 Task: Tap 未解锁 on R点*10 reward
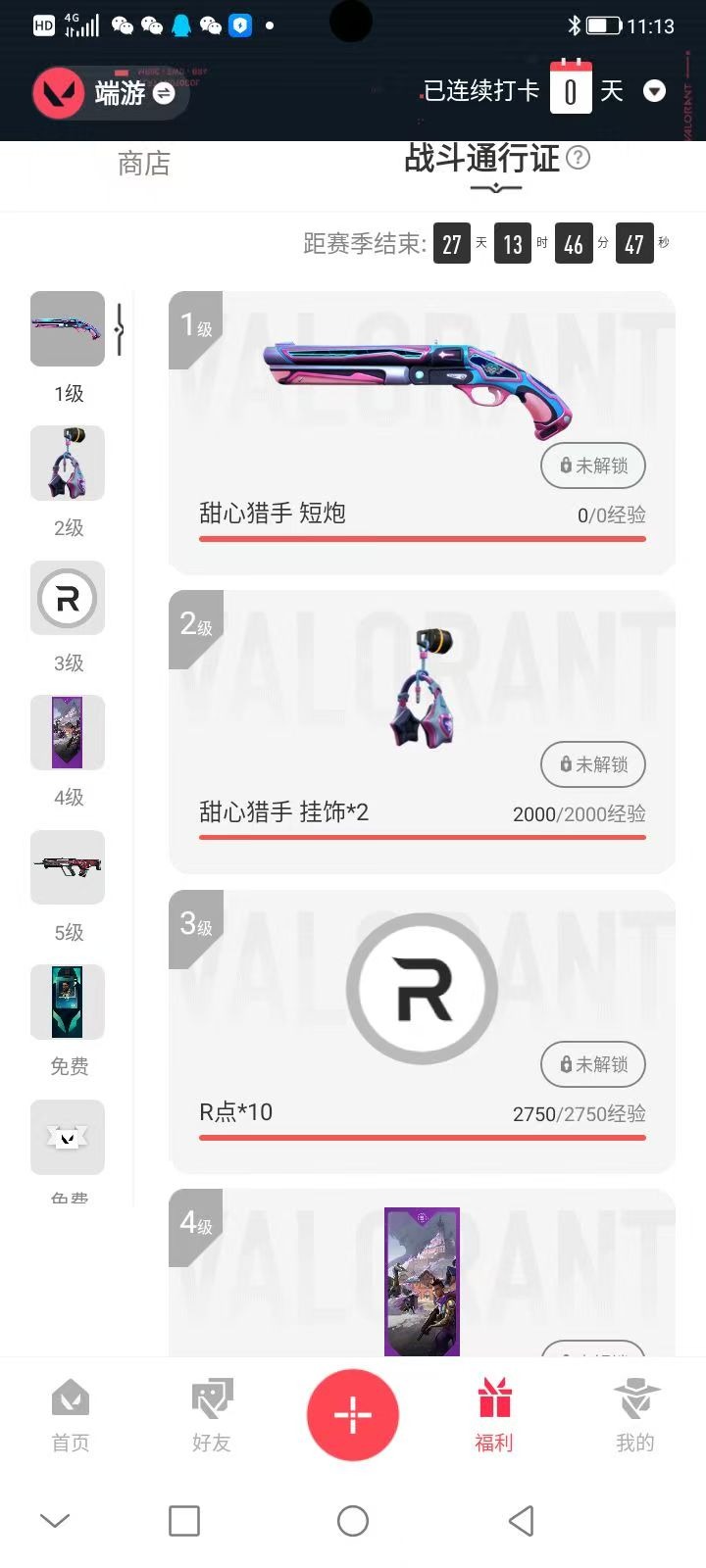click(x=593, y=1064)
